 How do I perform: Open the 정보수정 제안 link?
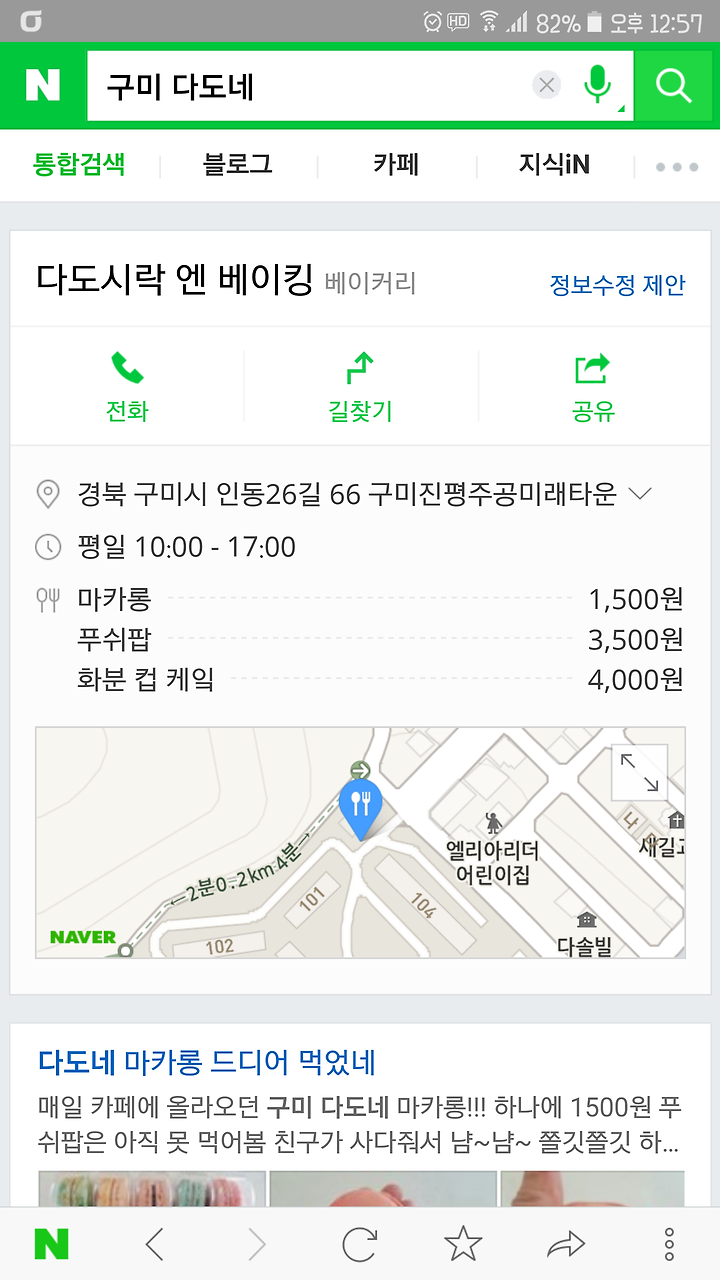click(x=618, y=285)
